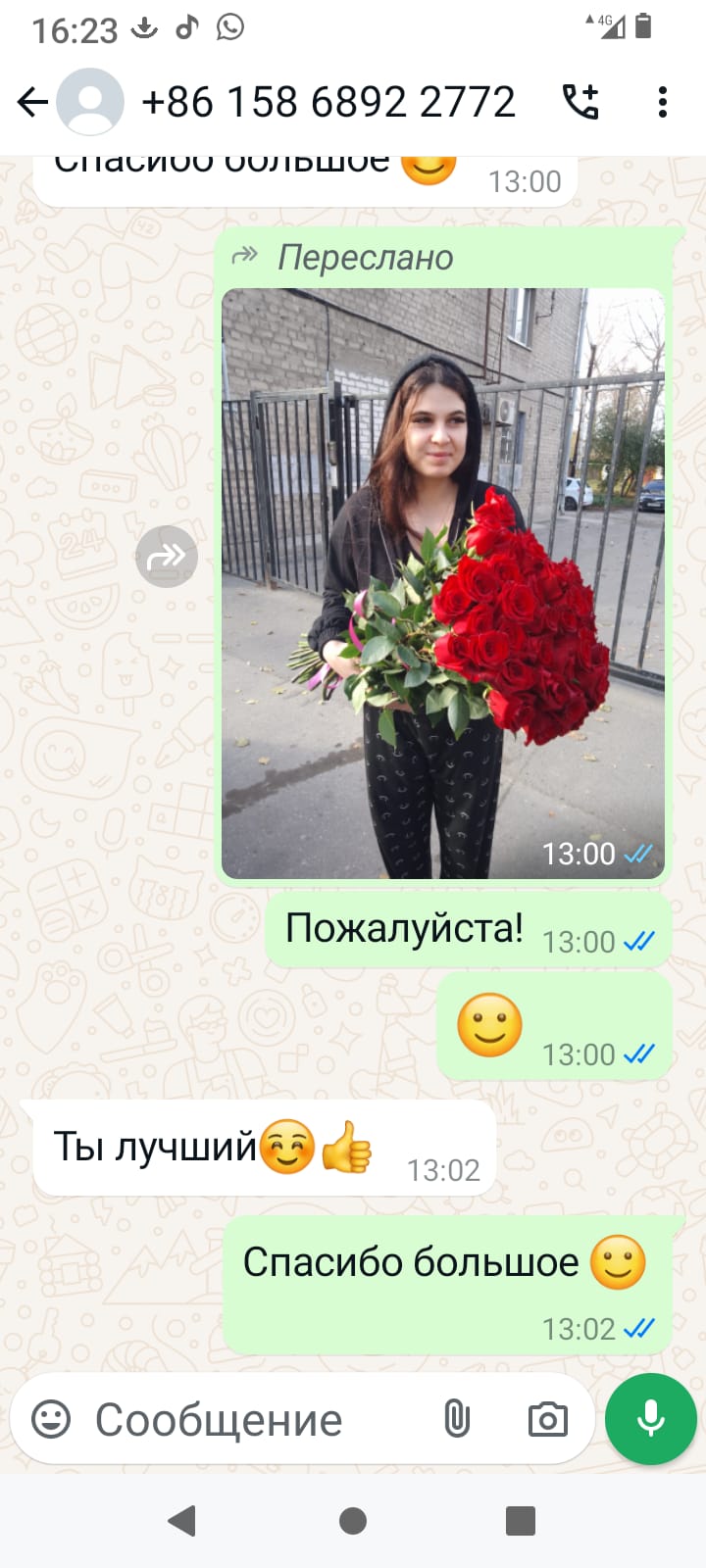
Task: Open the camera from the message bar
Action: pos(547,1419)
